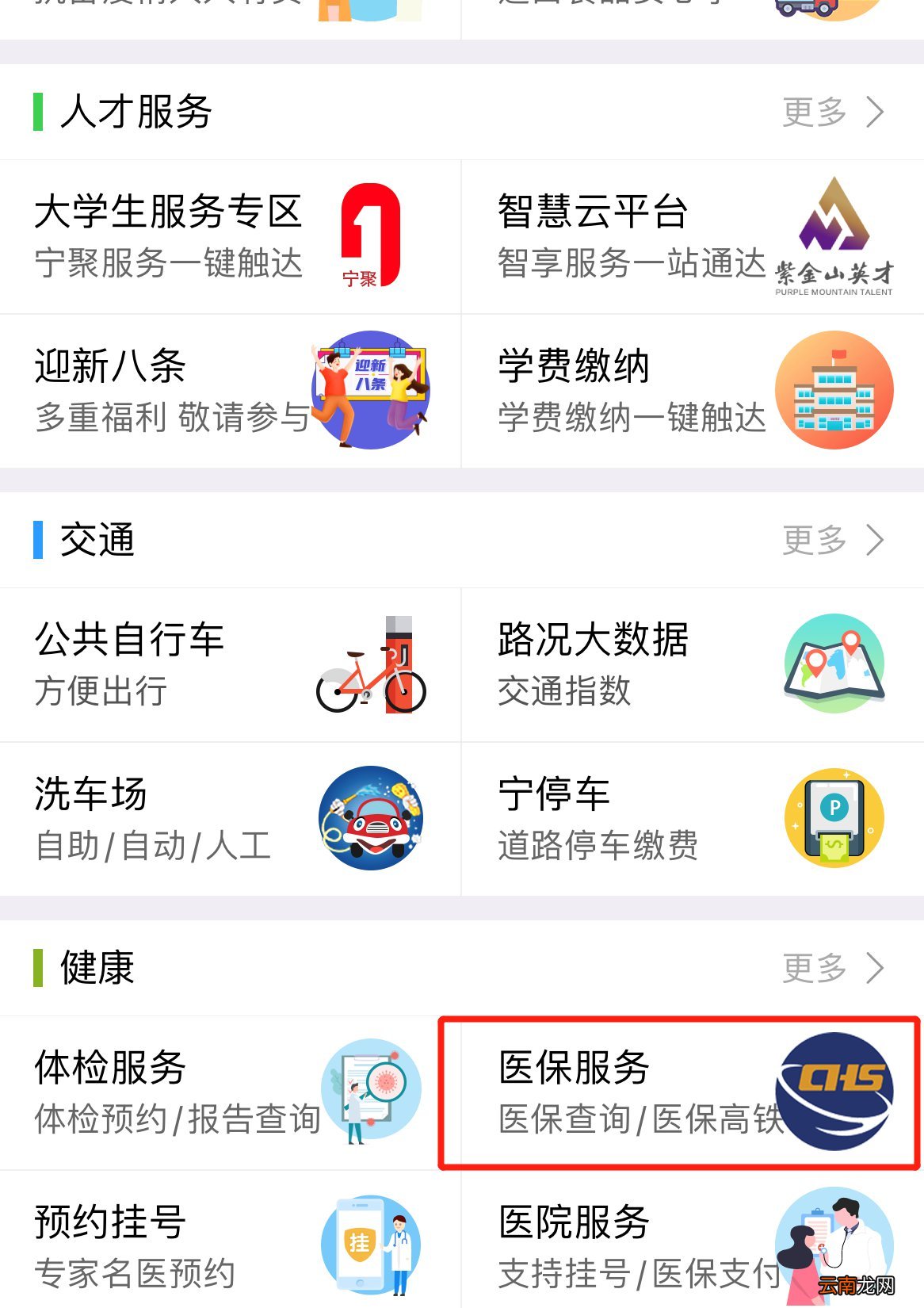Tap the phone registration icon for 预约挂号
The width and height of the screenshot is (924, 1308).
tap(371, 1245)
